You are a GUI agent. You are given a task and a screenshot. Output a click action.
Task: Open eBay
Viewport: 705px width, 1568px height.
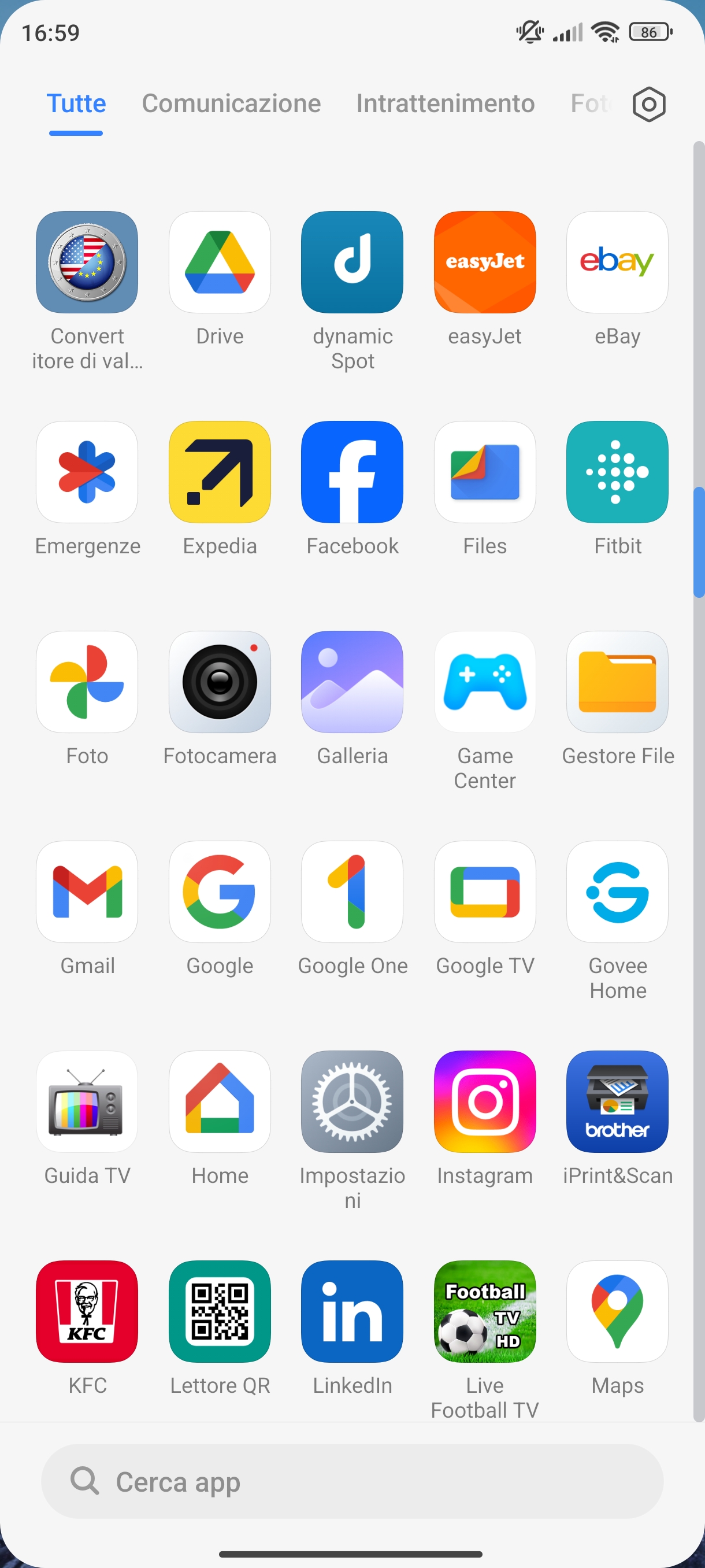tap(617, 262)
